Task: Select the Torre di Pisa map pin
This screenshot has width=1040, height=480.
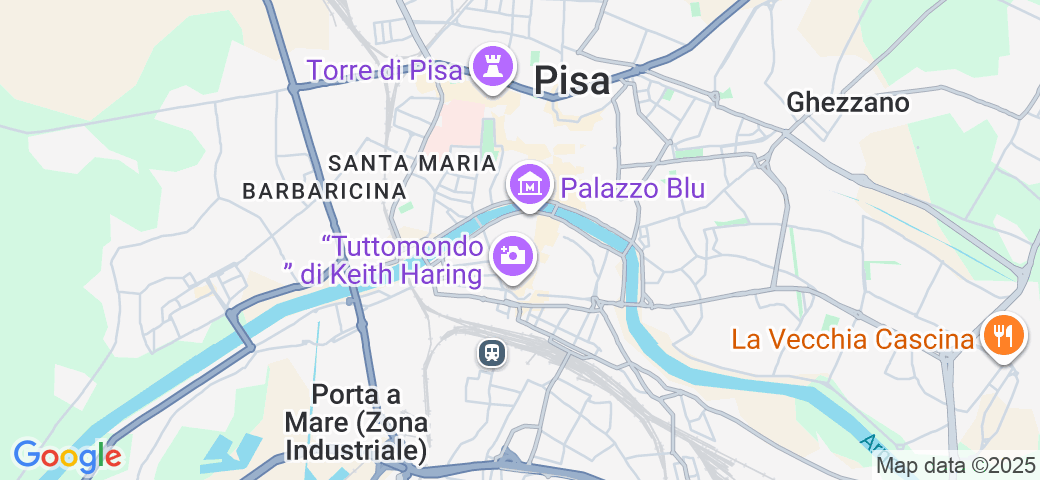Action: pos(491,67)
